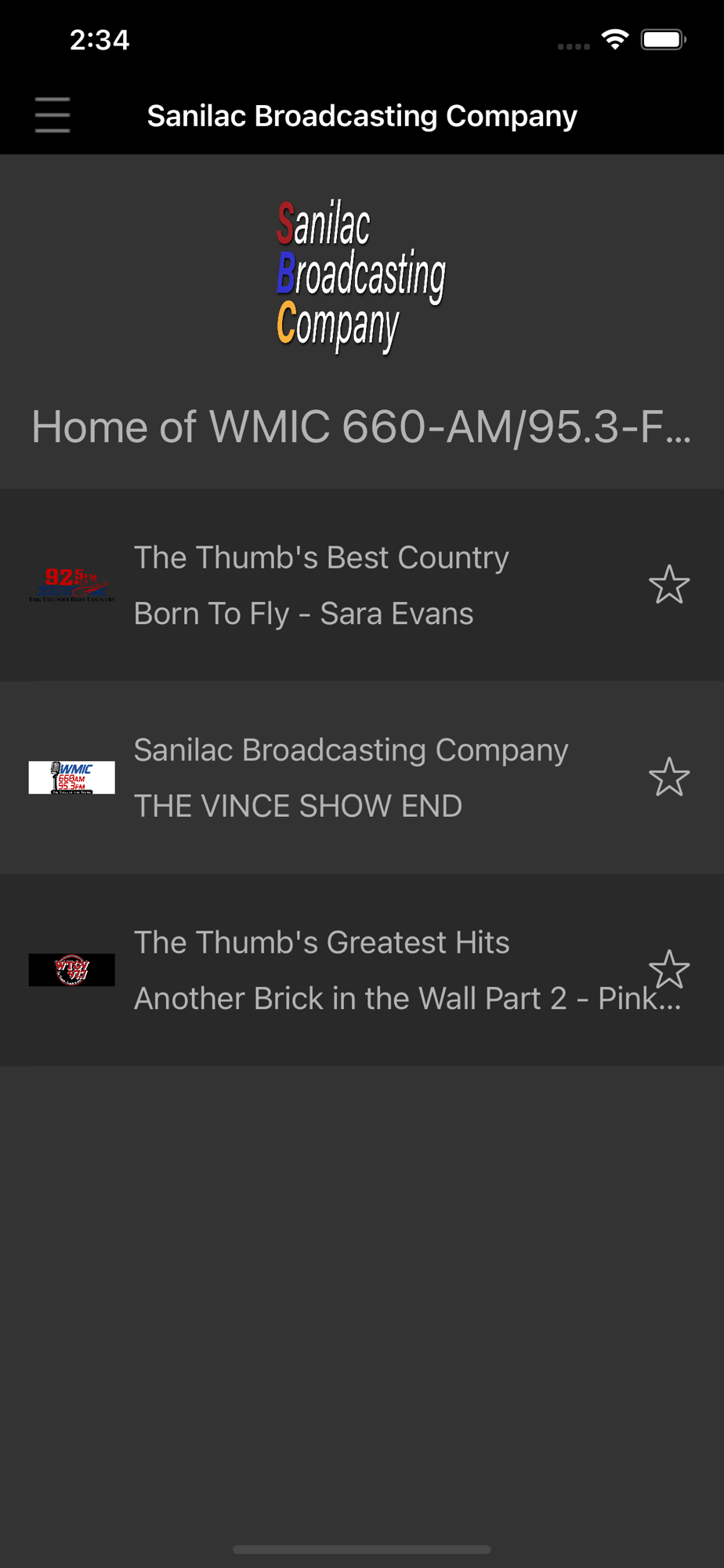
Task: Open the hamburger drawer menu
Action: 52,115
